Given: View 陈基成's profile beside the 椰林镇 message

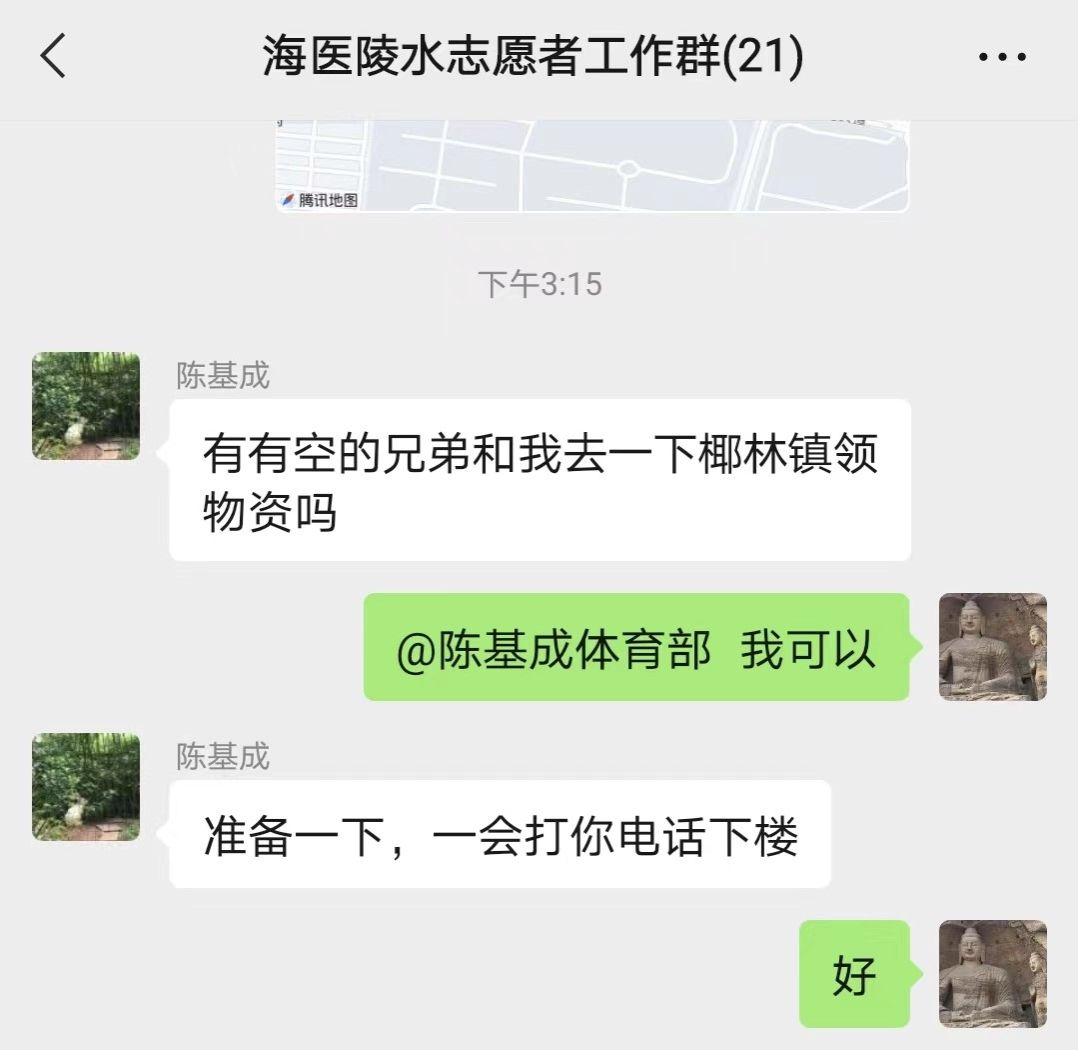Looking at the screenshot, I should click(x=86, y=406).
